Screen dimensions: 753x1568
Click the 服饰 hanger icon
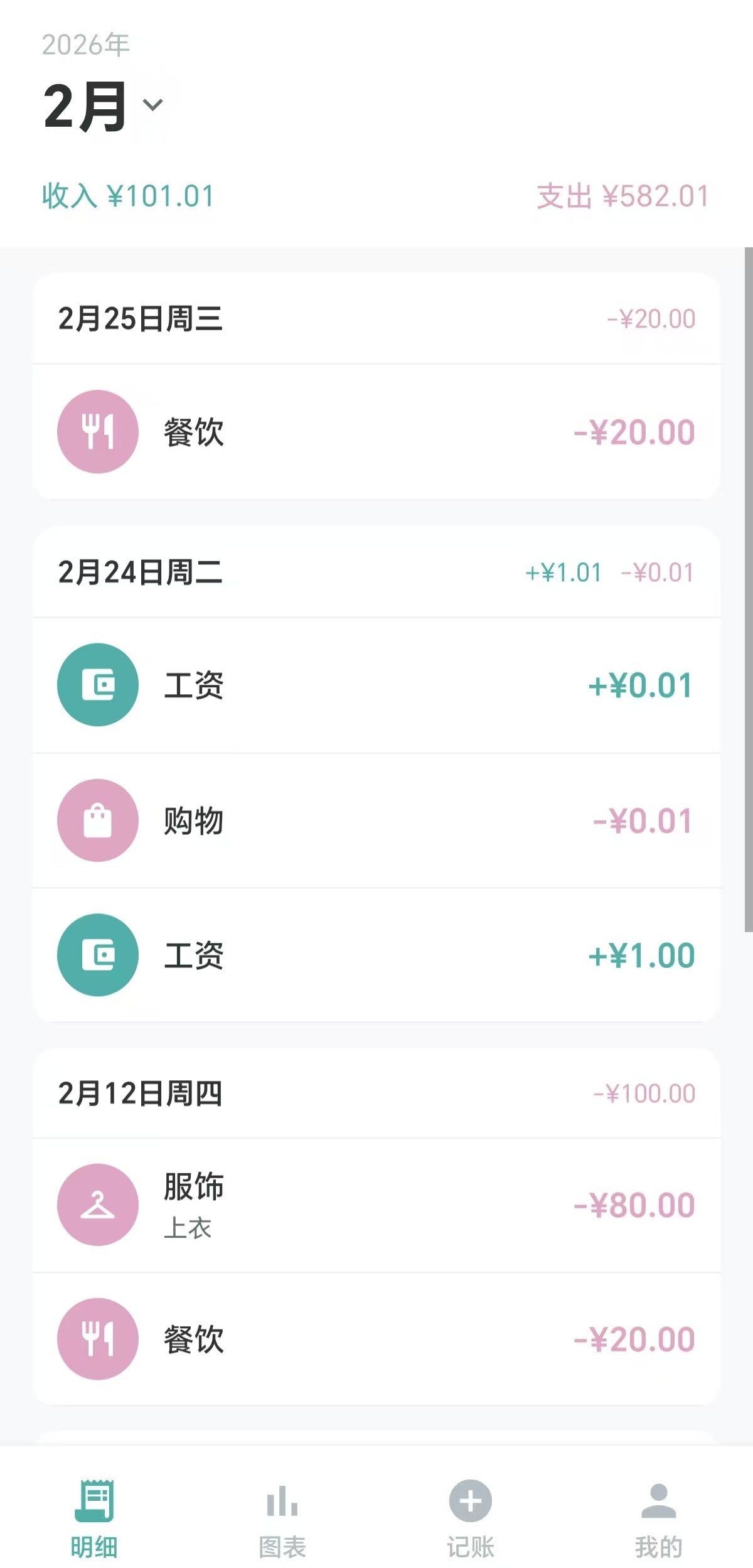coord(97,1204)
